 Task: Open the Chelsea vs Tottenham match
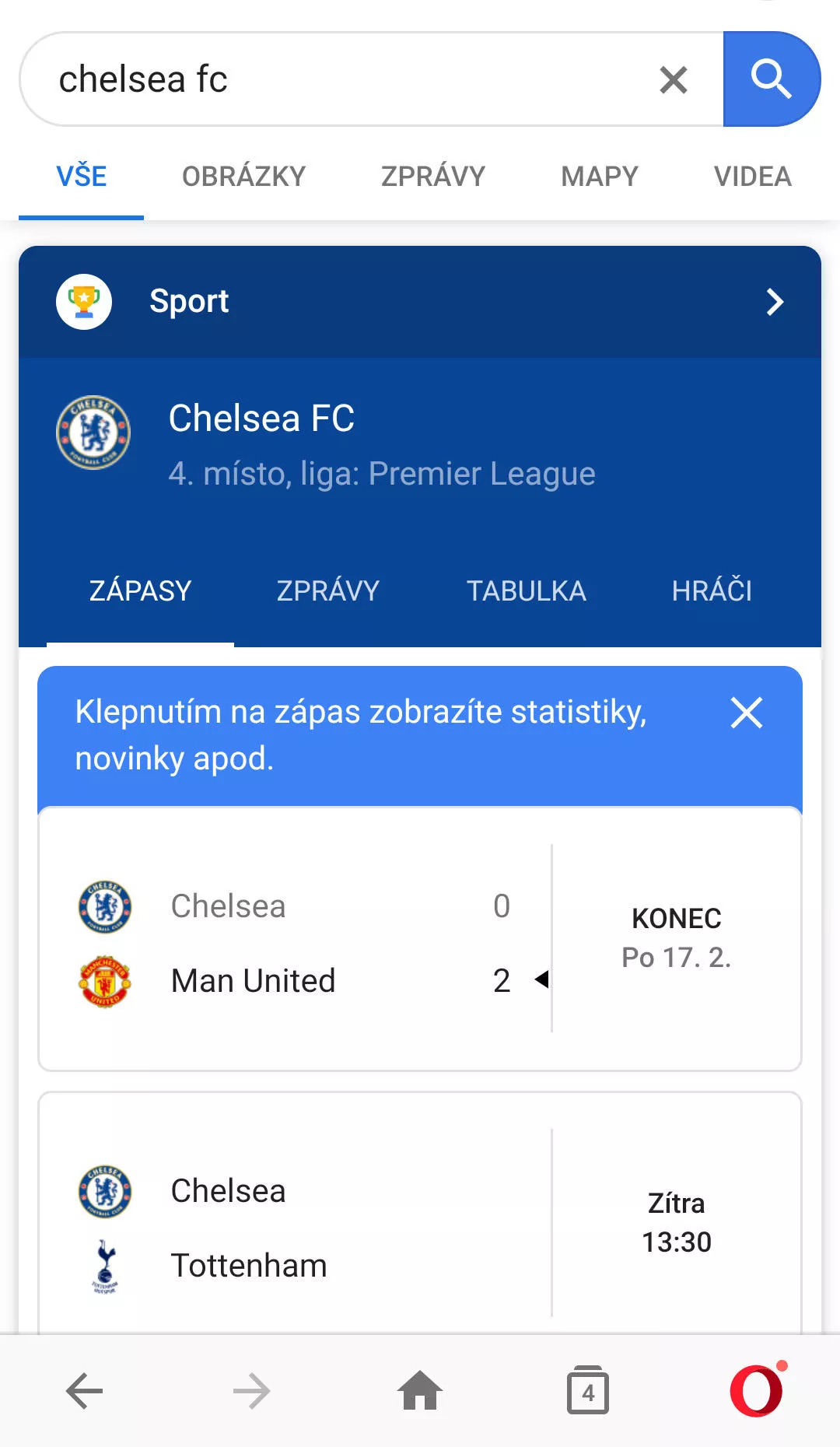(420, 1214)
